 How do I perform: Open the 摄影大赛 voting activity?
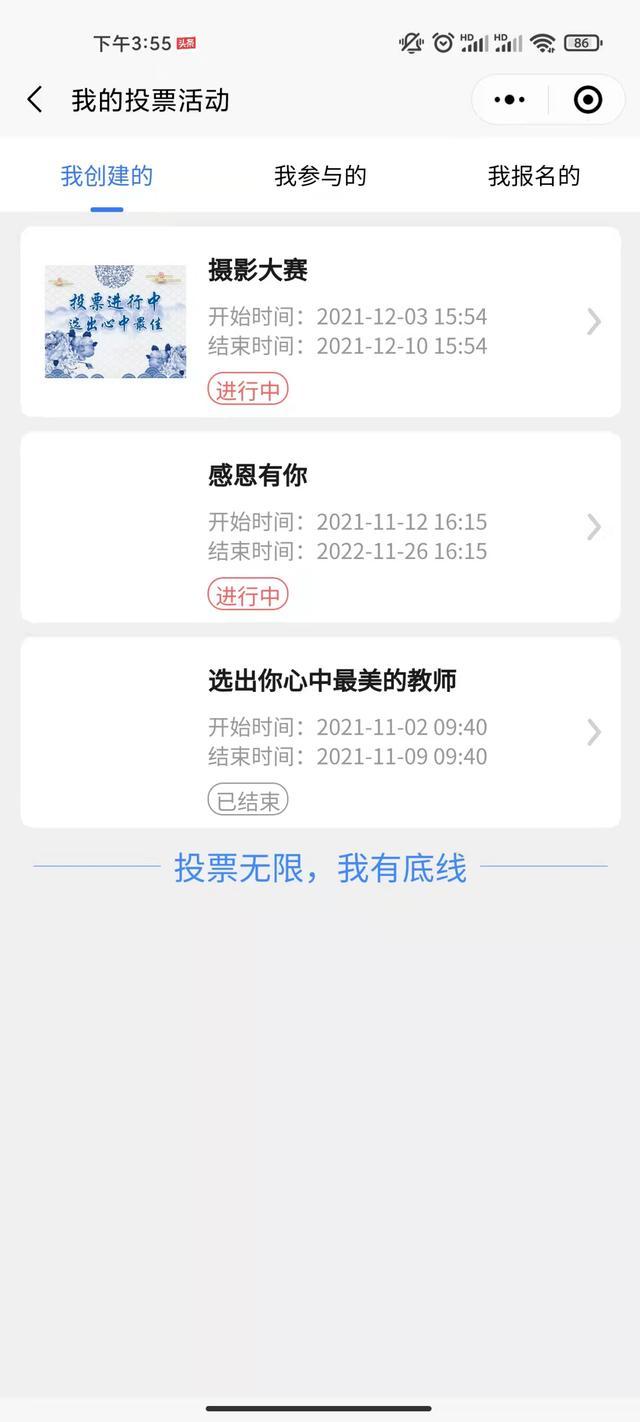[x=320, y=321]
